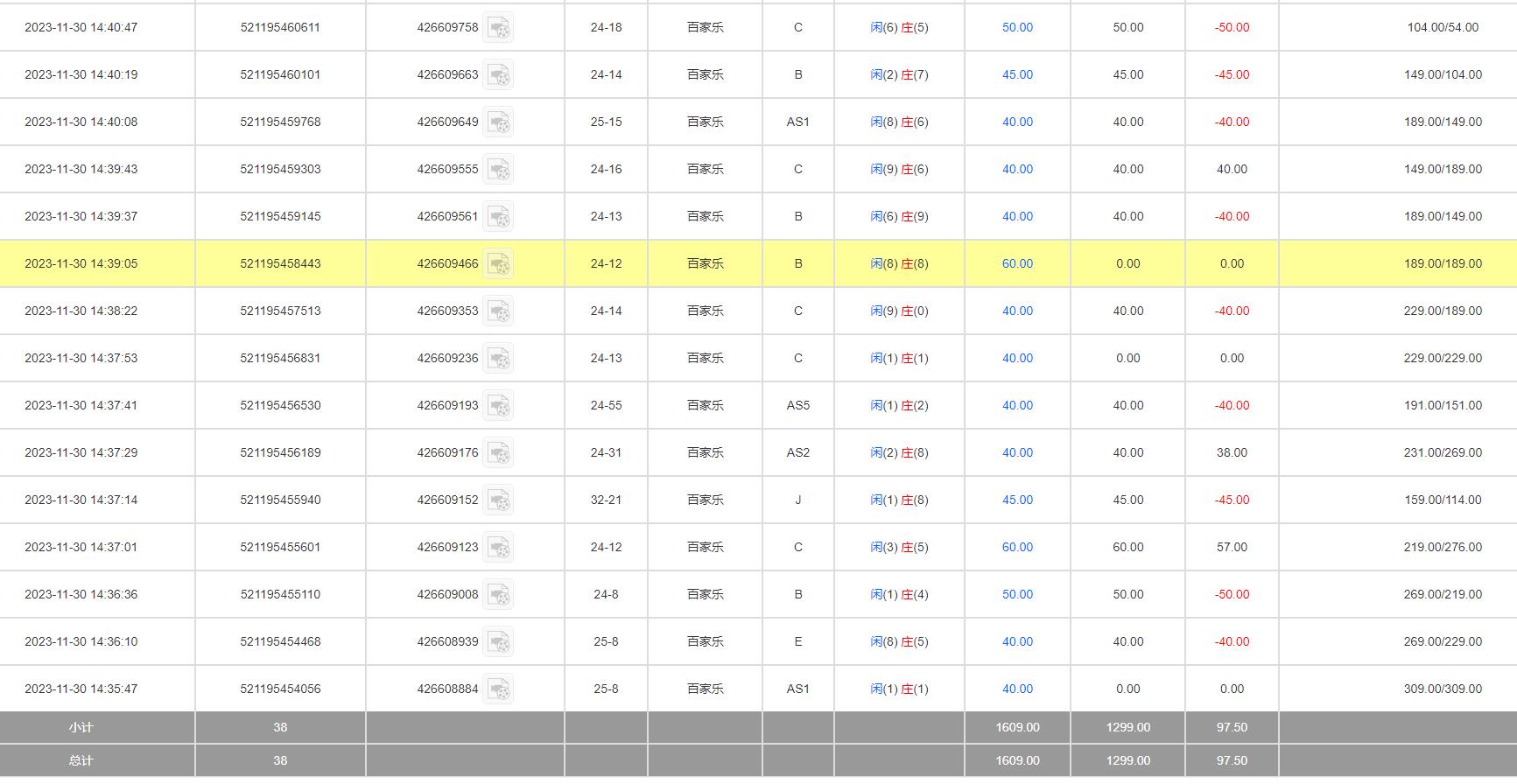Tap replay icon next to 426609555
This screenshot has width=1517, height=784.
click(x=498, y=170)
